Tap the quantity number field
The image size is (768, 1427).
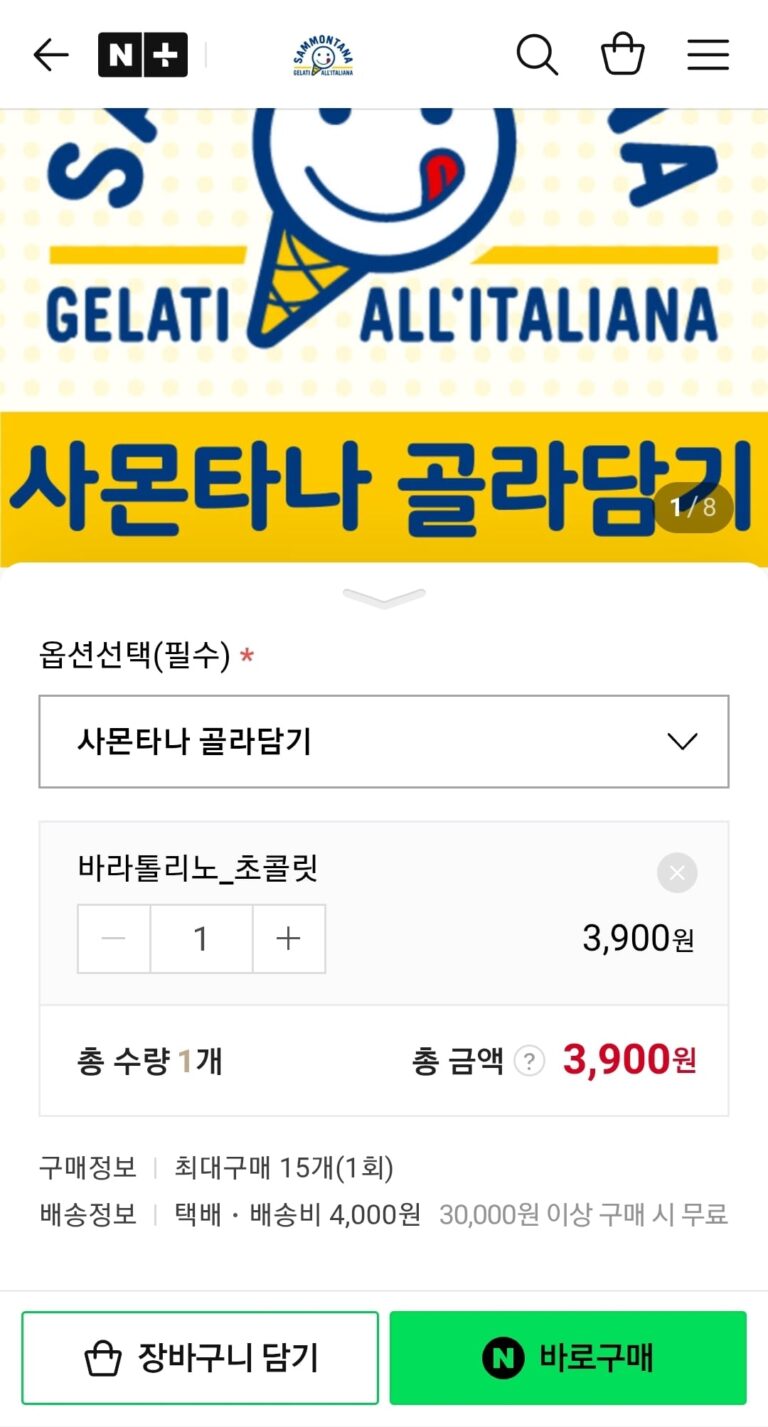point(201,939)
